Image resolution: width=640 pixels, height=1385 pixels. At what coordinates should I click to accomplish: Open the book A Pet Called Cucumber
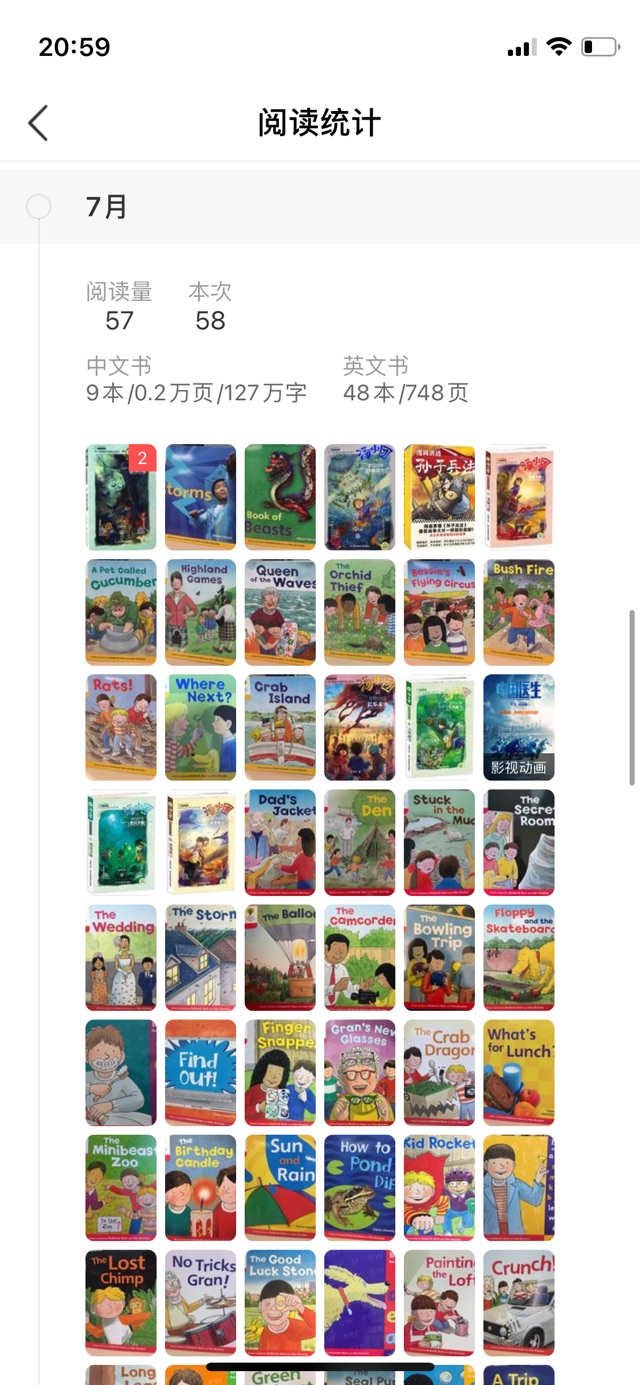coord(121,612)
